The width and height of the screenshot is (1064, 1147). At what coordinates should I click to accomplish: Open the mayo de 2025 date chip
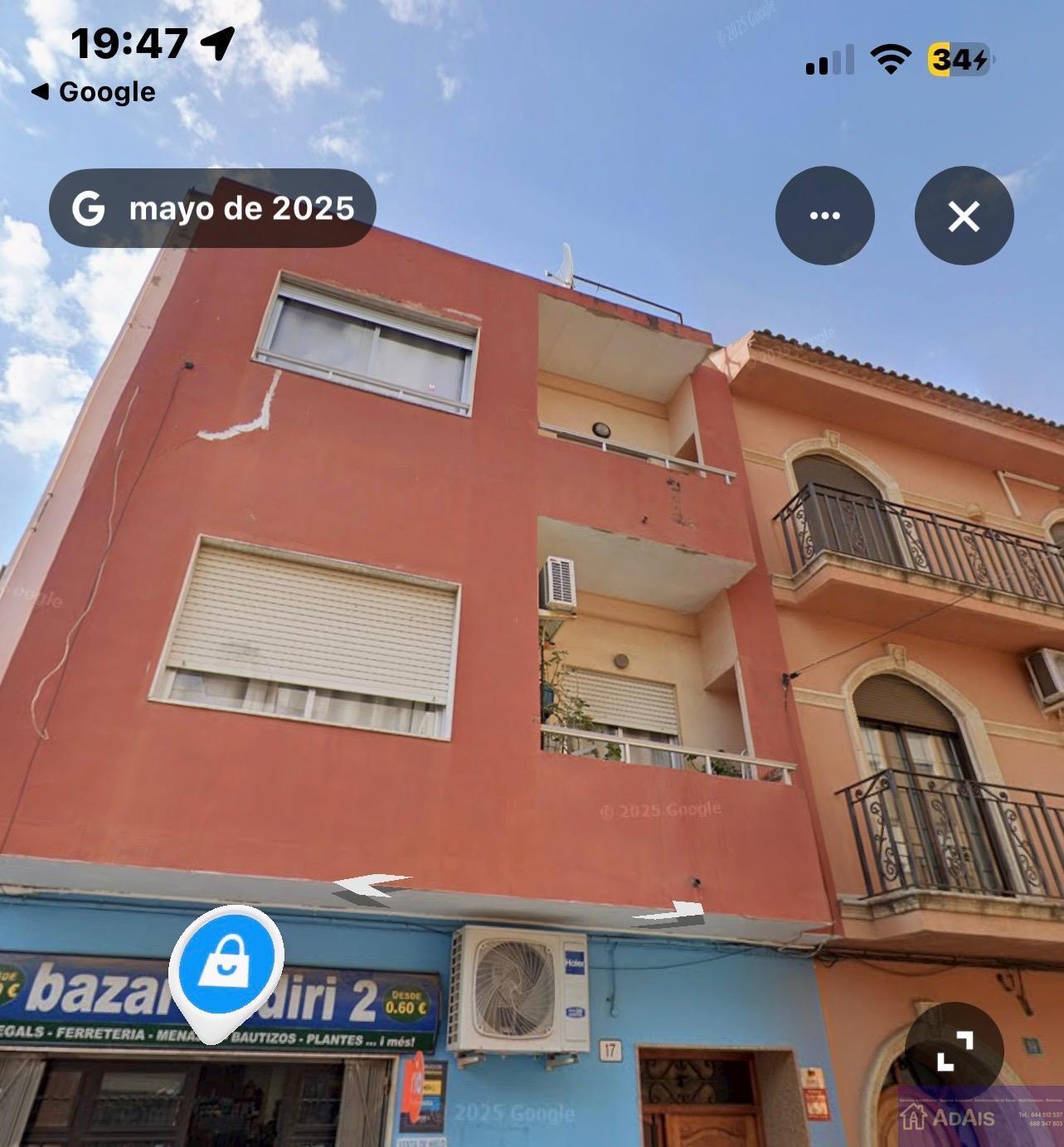pyautogui.click(x=212, y=208)
